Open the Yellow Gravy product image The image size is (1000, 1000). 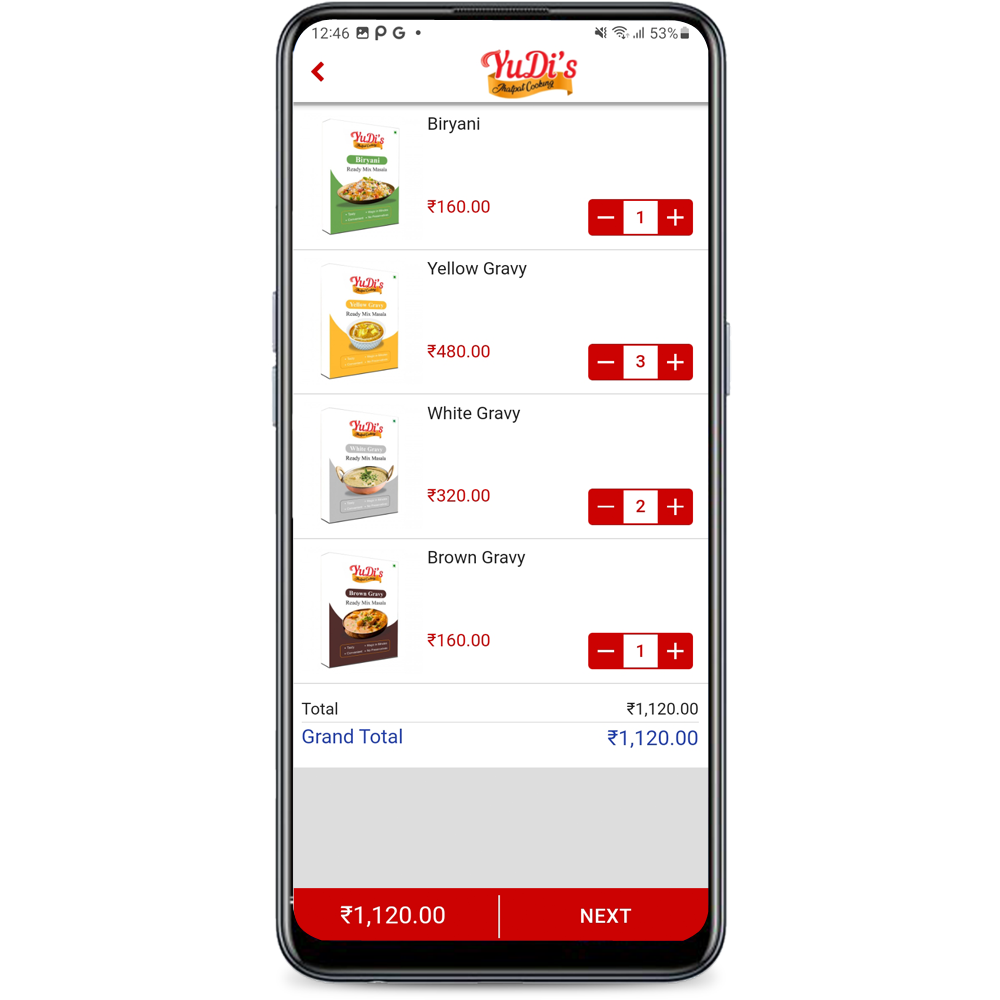pos(360,321)
